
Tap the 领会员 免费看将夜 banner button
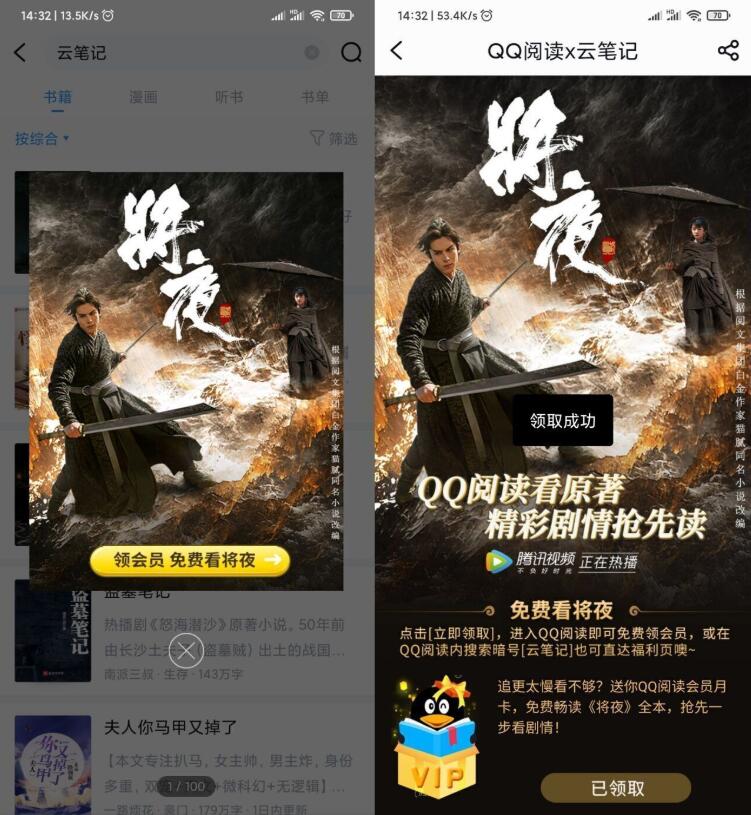tap(189, 561)
